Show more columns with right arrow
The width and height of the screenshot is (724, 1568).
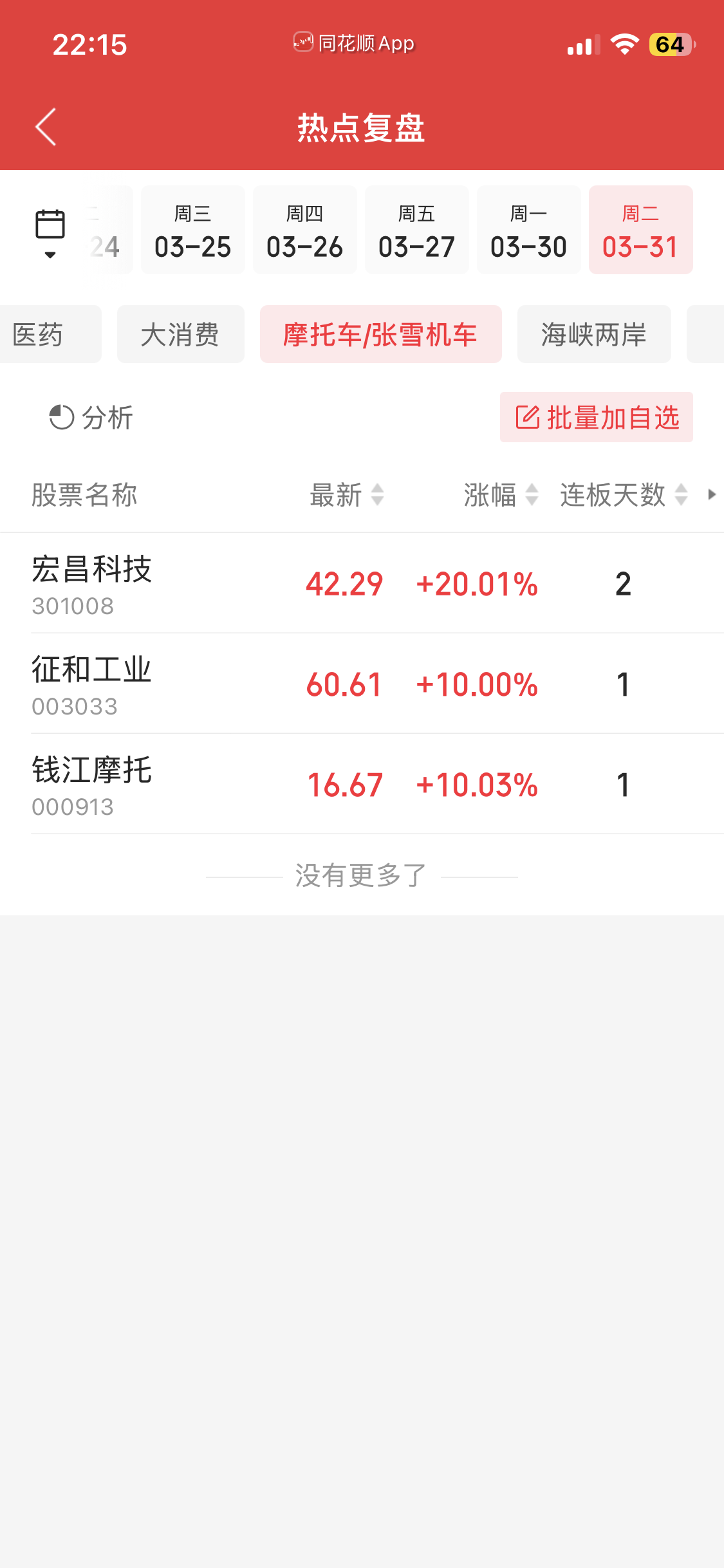[x=711, y=495]
